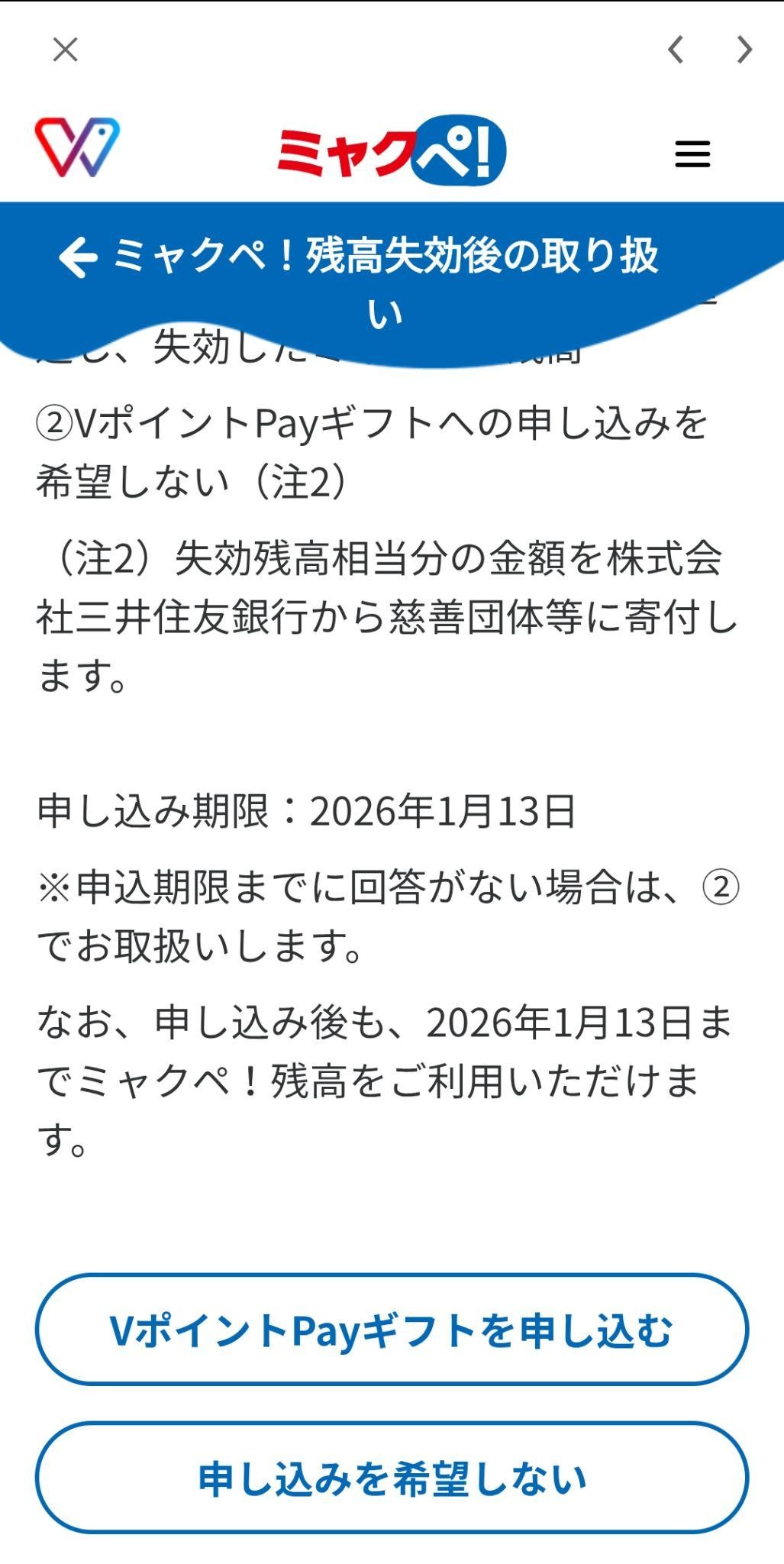Go to the previous browser page
Screen dimensions: 784x1564
point(675,50)
